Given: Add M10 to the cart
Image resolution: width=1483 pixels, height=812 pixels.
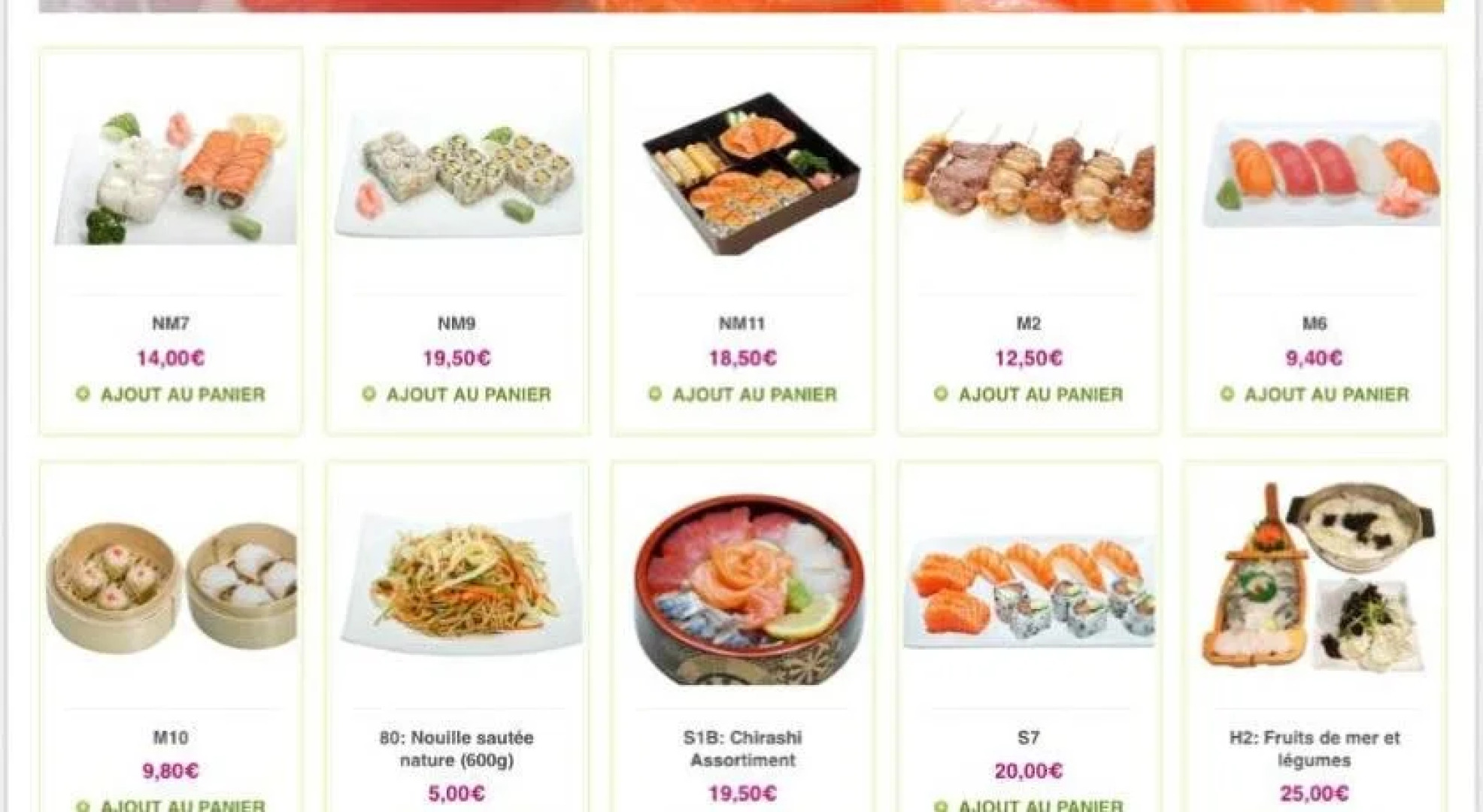Looking at the screenshot, I should click(171, 804).
